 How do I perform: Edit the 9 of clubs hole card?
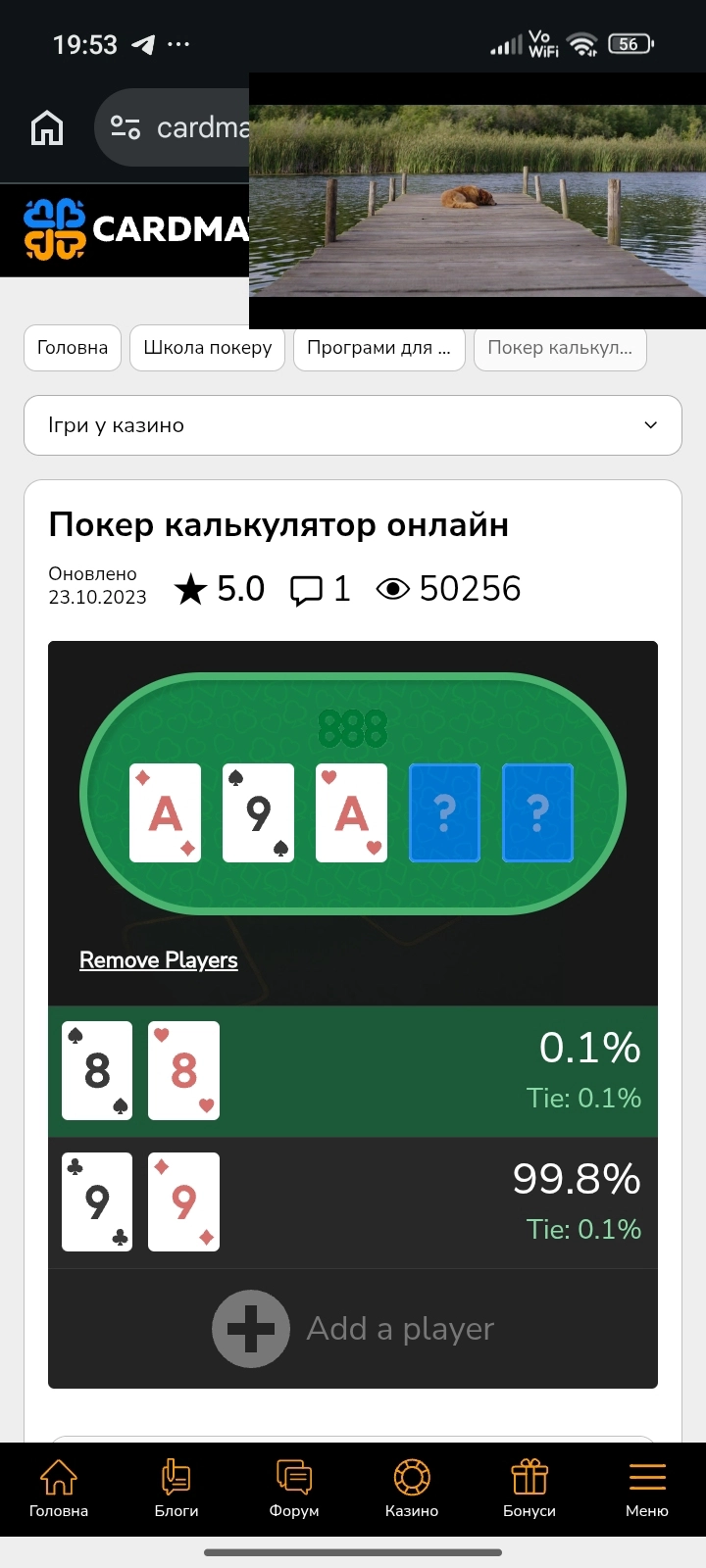(97, 1201)
